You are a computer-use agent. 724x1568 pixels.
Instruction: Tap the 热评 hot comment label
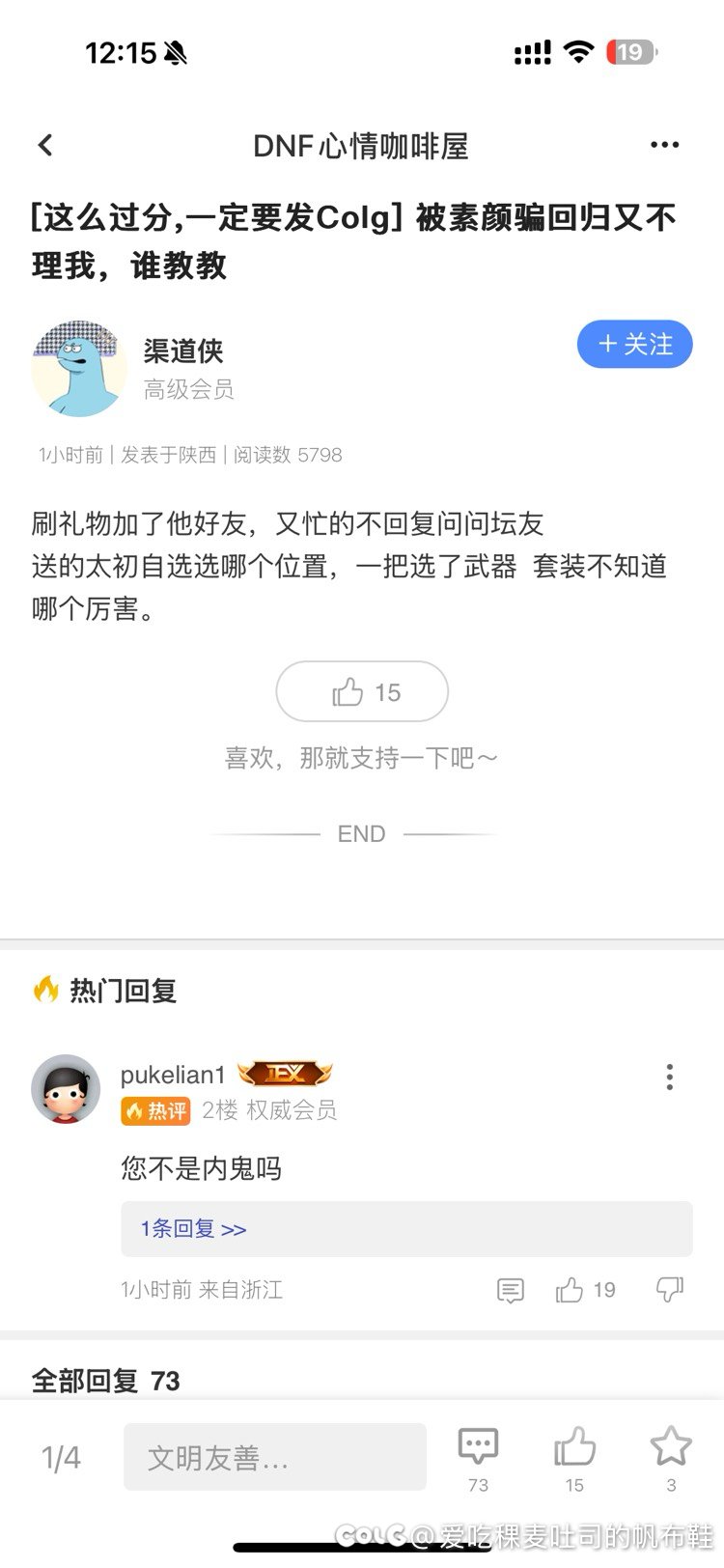(154, 1110)
